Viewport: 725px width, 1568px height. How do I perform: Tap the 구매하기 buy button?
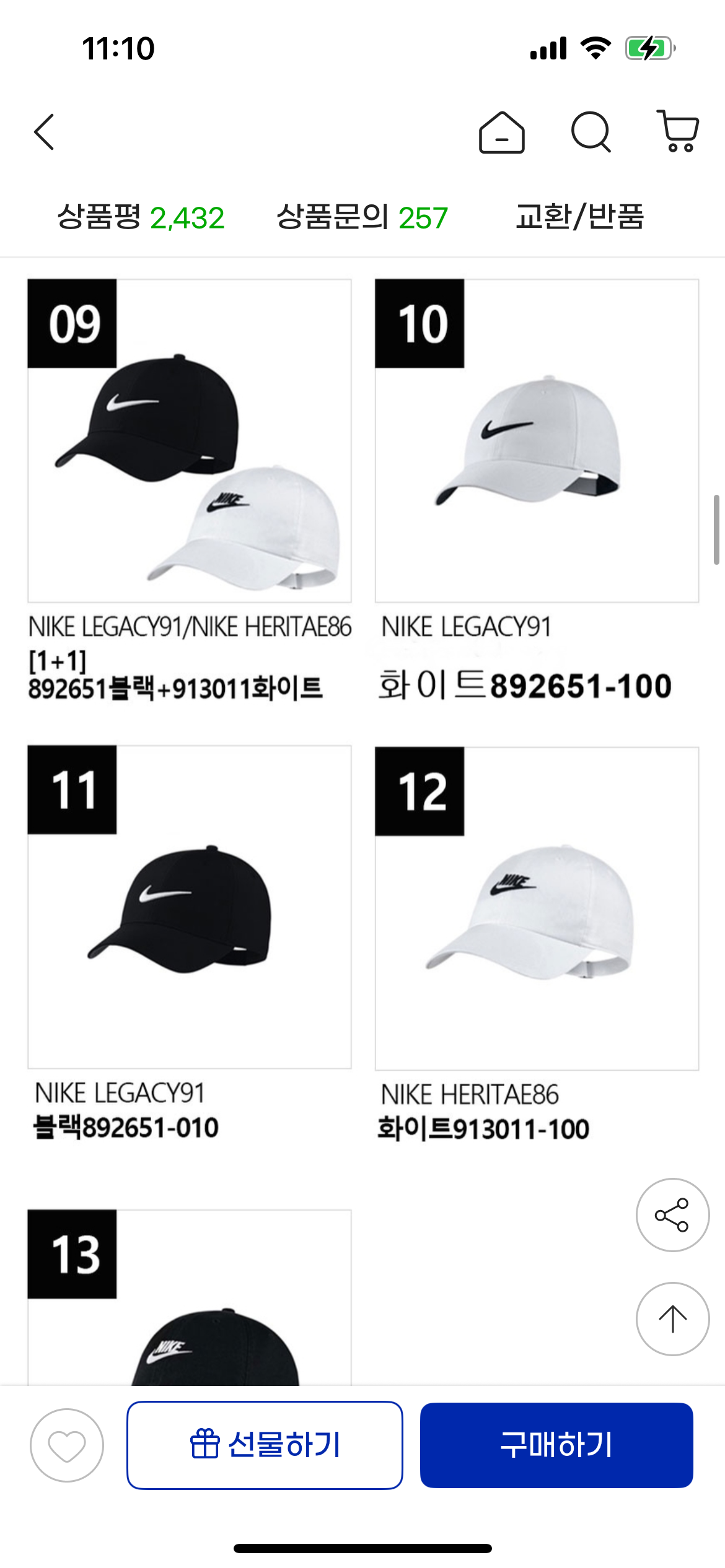tap(556, 1445)
